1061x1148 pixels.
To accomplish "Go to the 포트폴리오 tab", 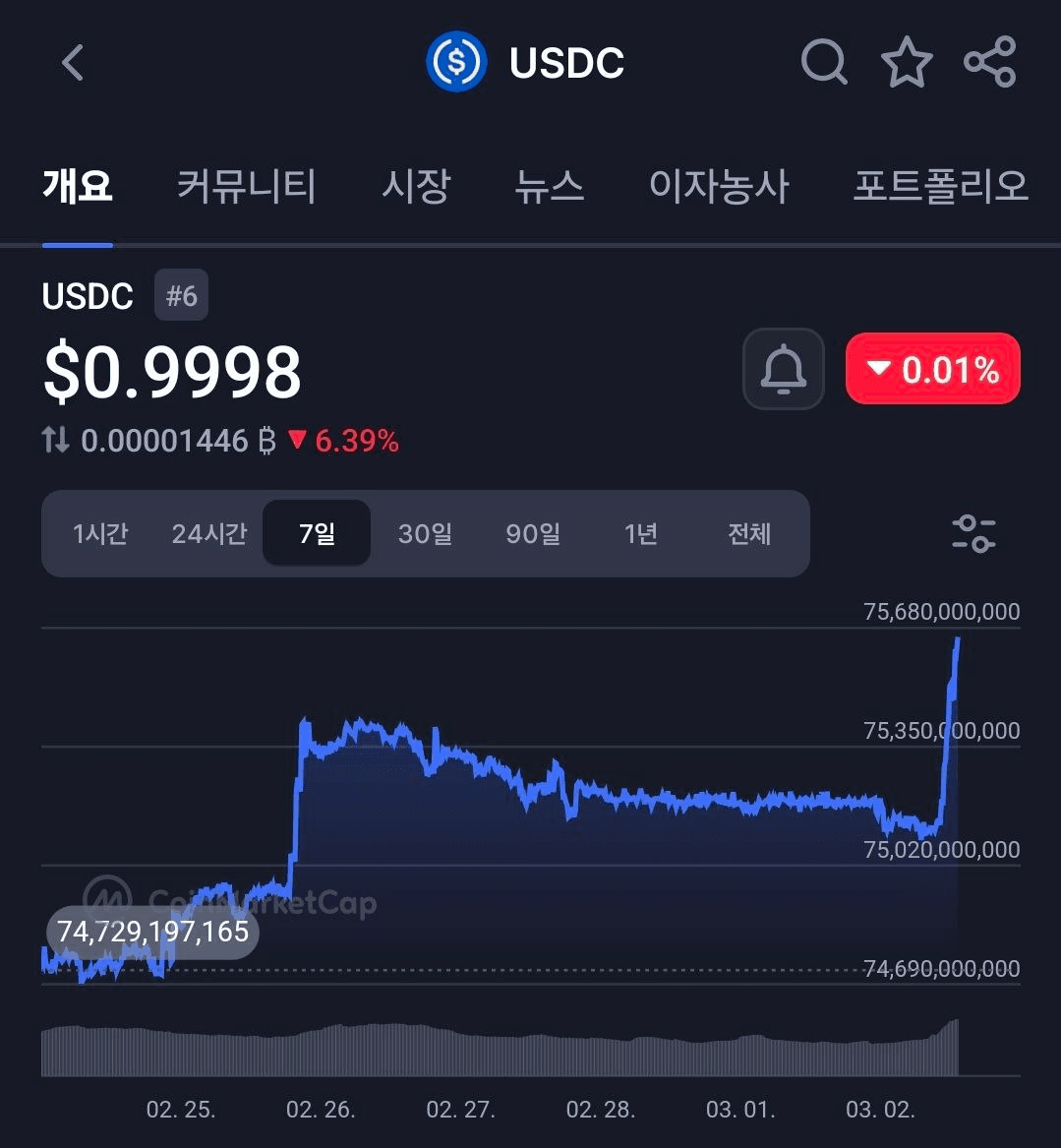I will pos(940,185).
